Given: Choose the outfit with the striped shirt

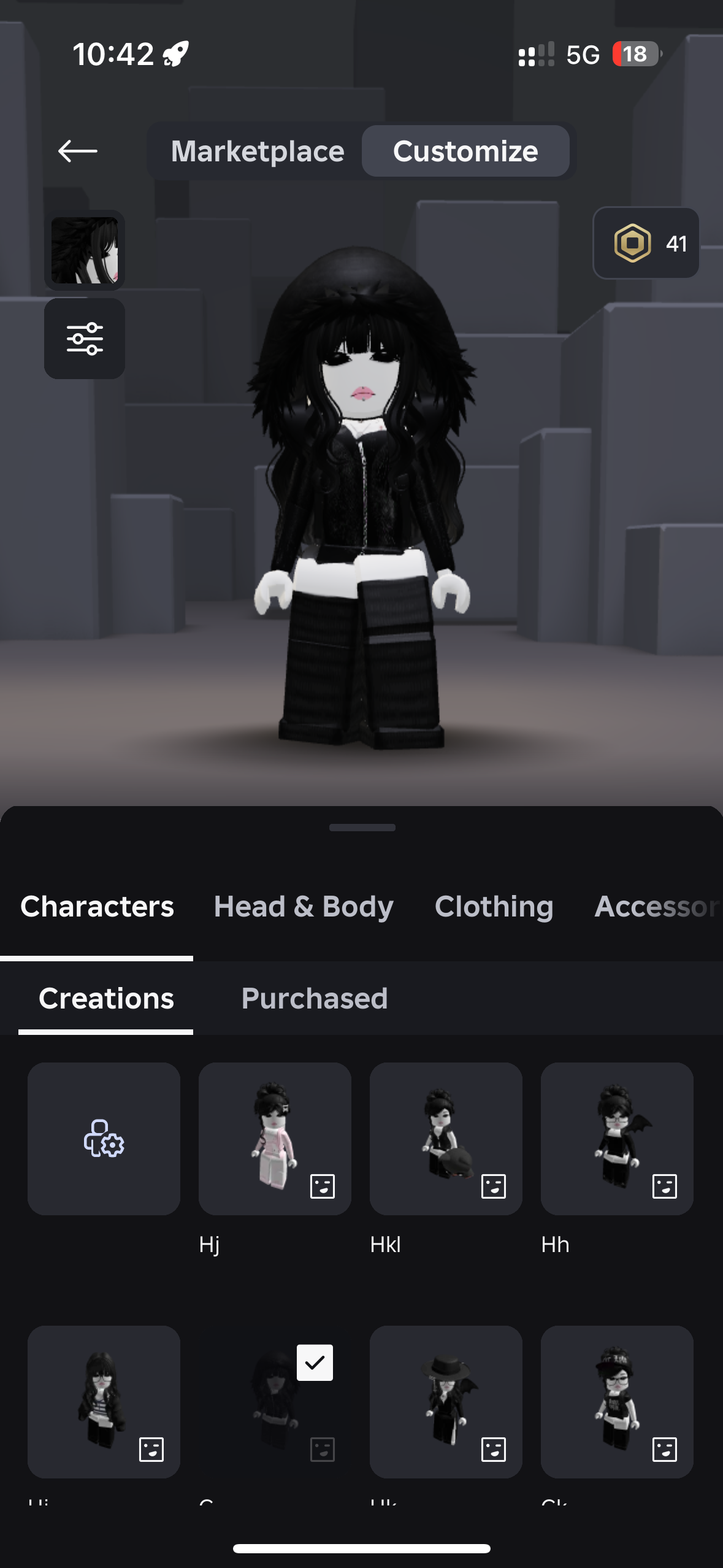Looking at the screenshot, I should 104,1401.
